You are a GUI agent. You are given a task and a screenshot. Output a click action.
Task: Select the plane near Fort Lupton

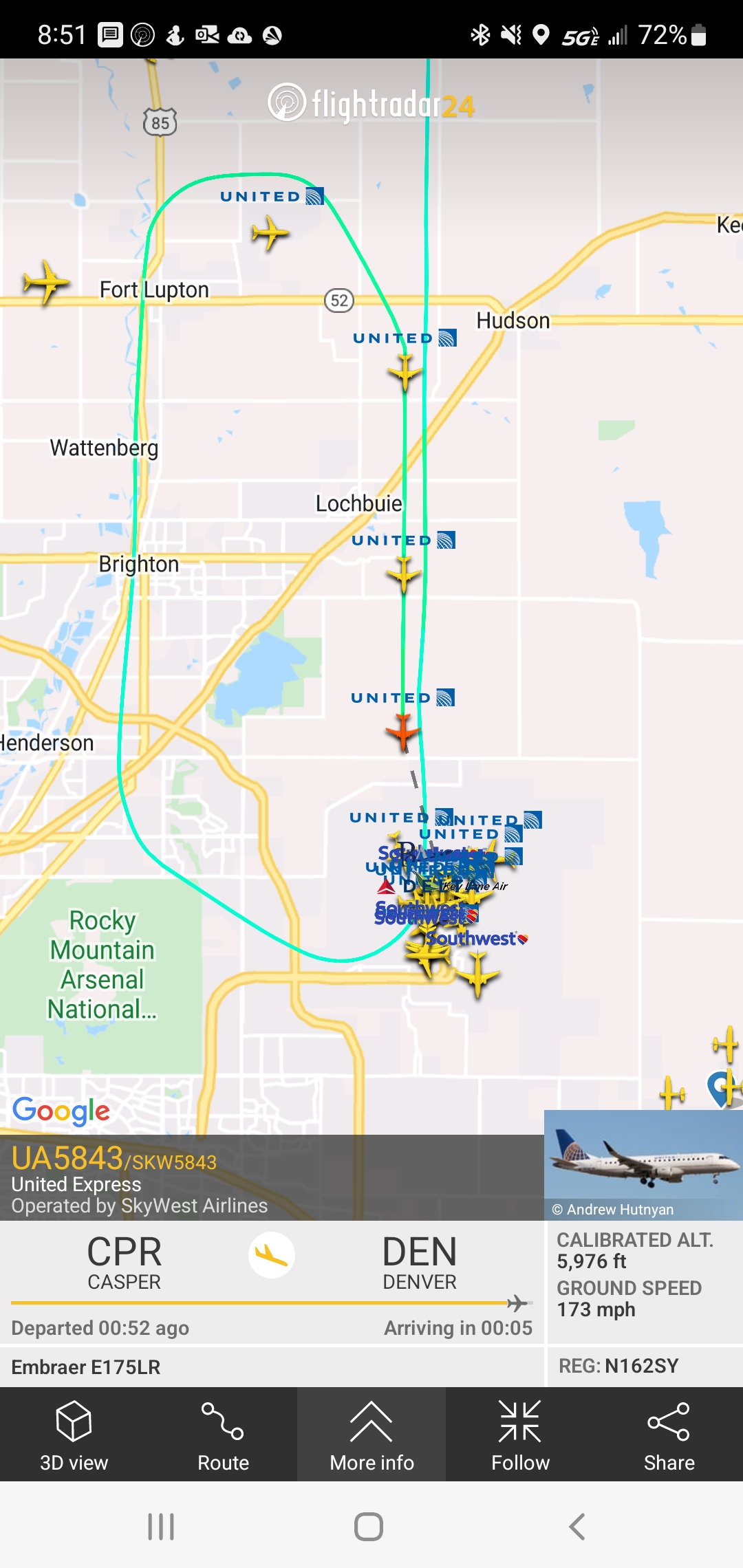(46, 282)
